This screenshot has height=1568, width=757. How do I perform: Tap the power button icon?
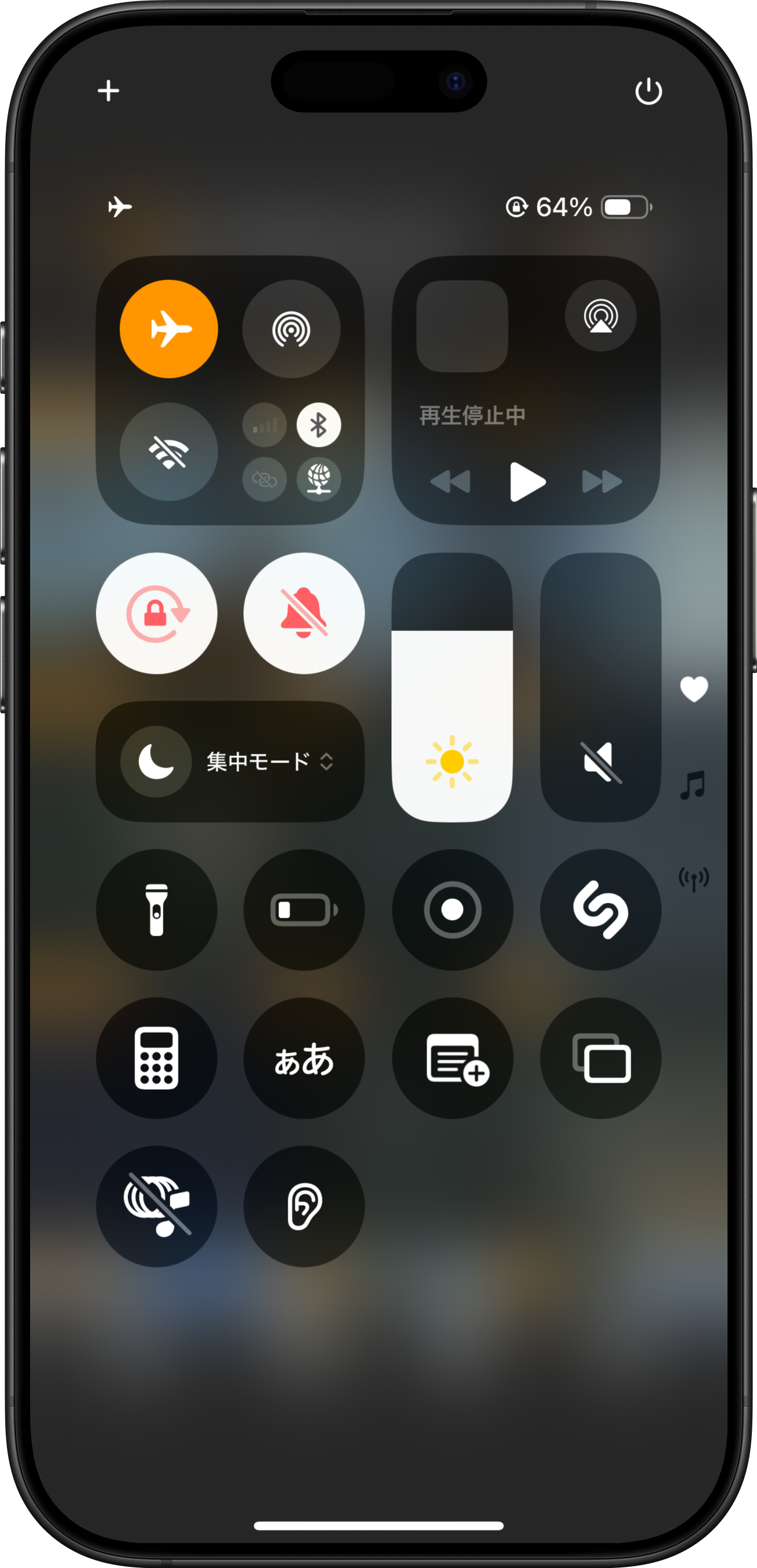point(648,91)
